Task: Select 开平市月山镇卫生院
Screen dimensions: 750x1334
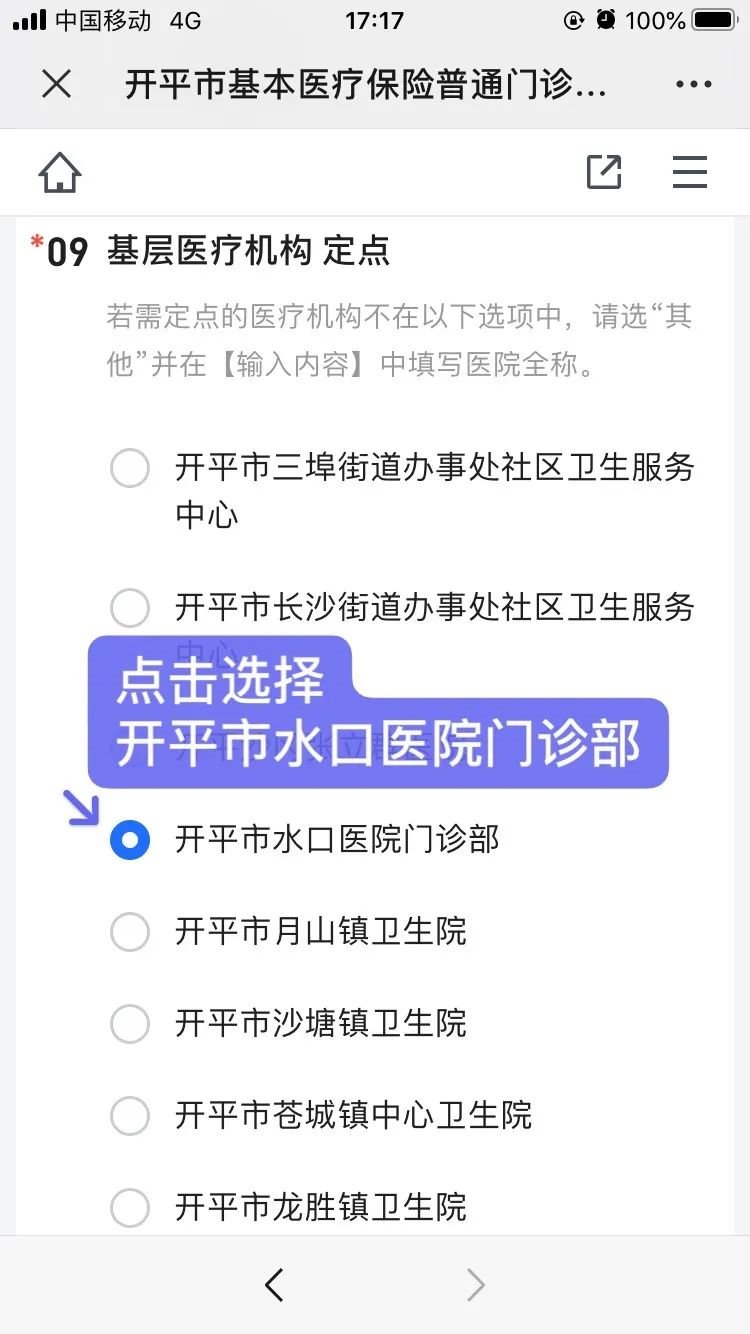Action: [130, 932]
